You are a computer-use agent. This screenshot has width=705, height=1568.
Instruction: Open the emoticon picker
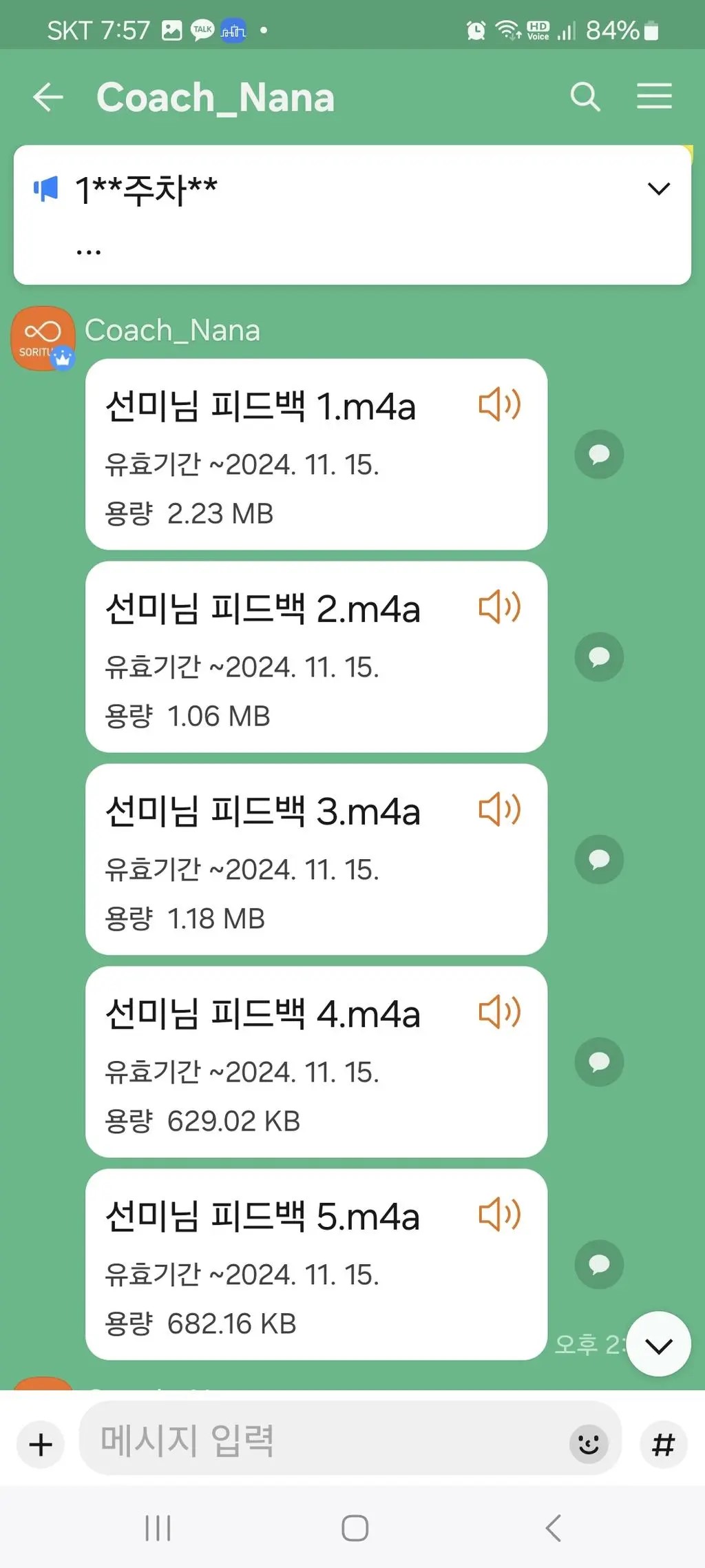click(x=589, y=1444)
